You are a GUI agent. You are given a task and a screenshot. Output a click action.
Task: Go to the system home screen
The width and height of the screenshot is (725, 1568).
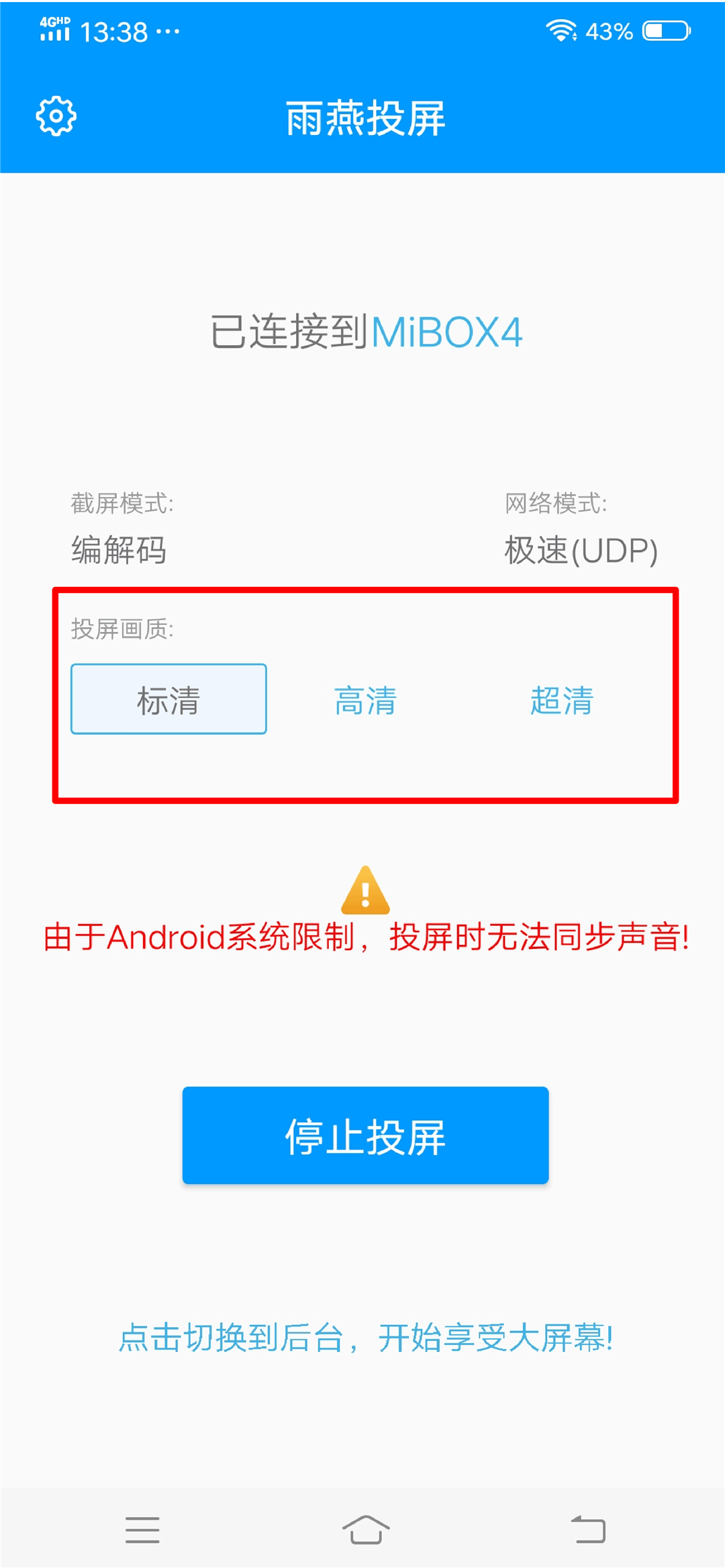click(x=366, y=1530)
